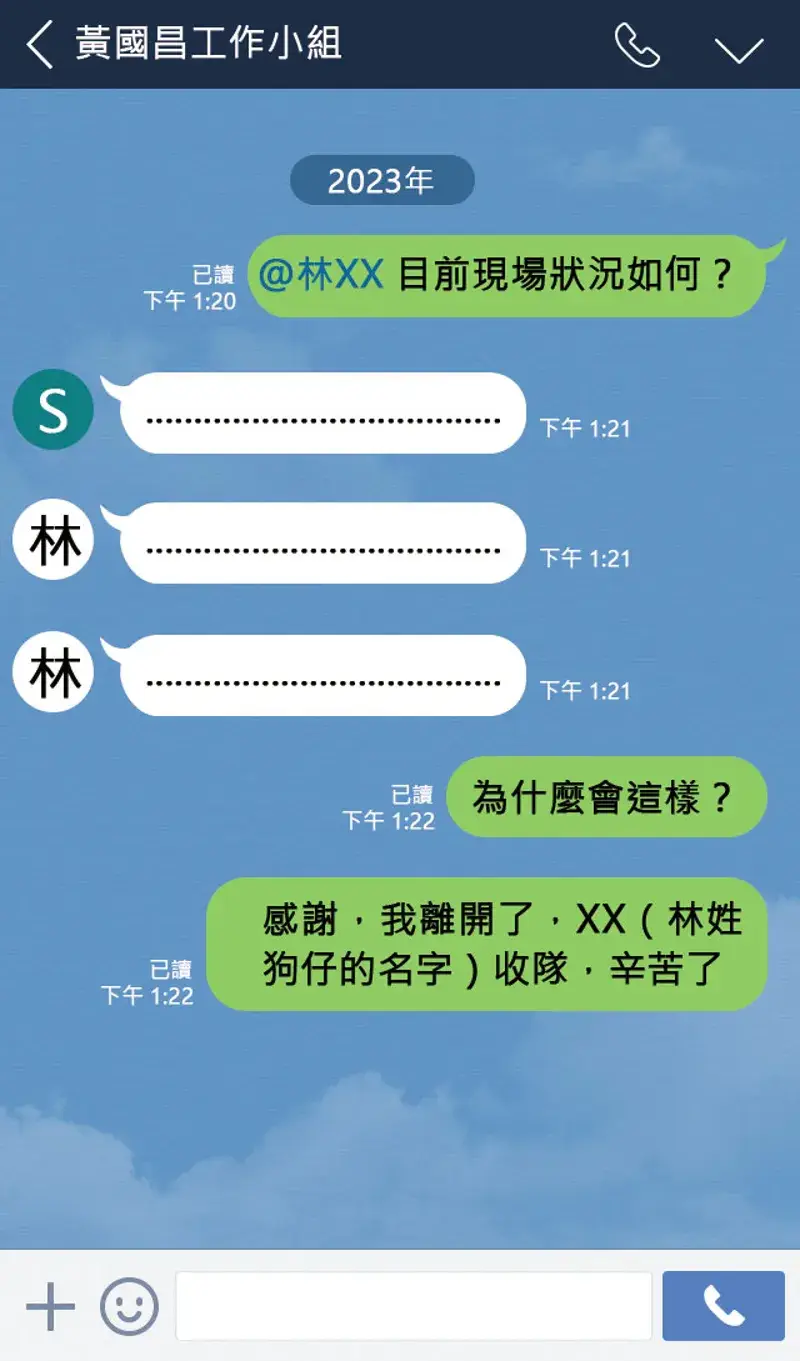The width and height of the screenshot is (800, 1361).
Task: Go back from 黃國昌工作小組 chat
Action: (x=40, y=45)
